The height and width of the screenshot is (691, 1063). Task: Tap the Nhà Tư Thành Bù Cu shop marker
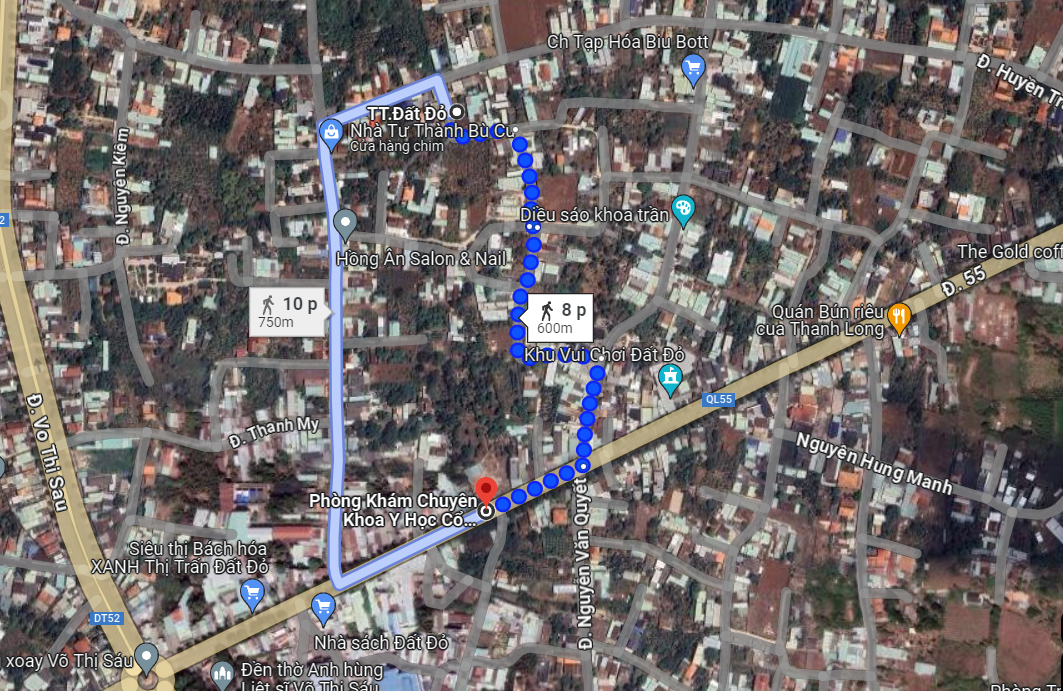point(331,131)
